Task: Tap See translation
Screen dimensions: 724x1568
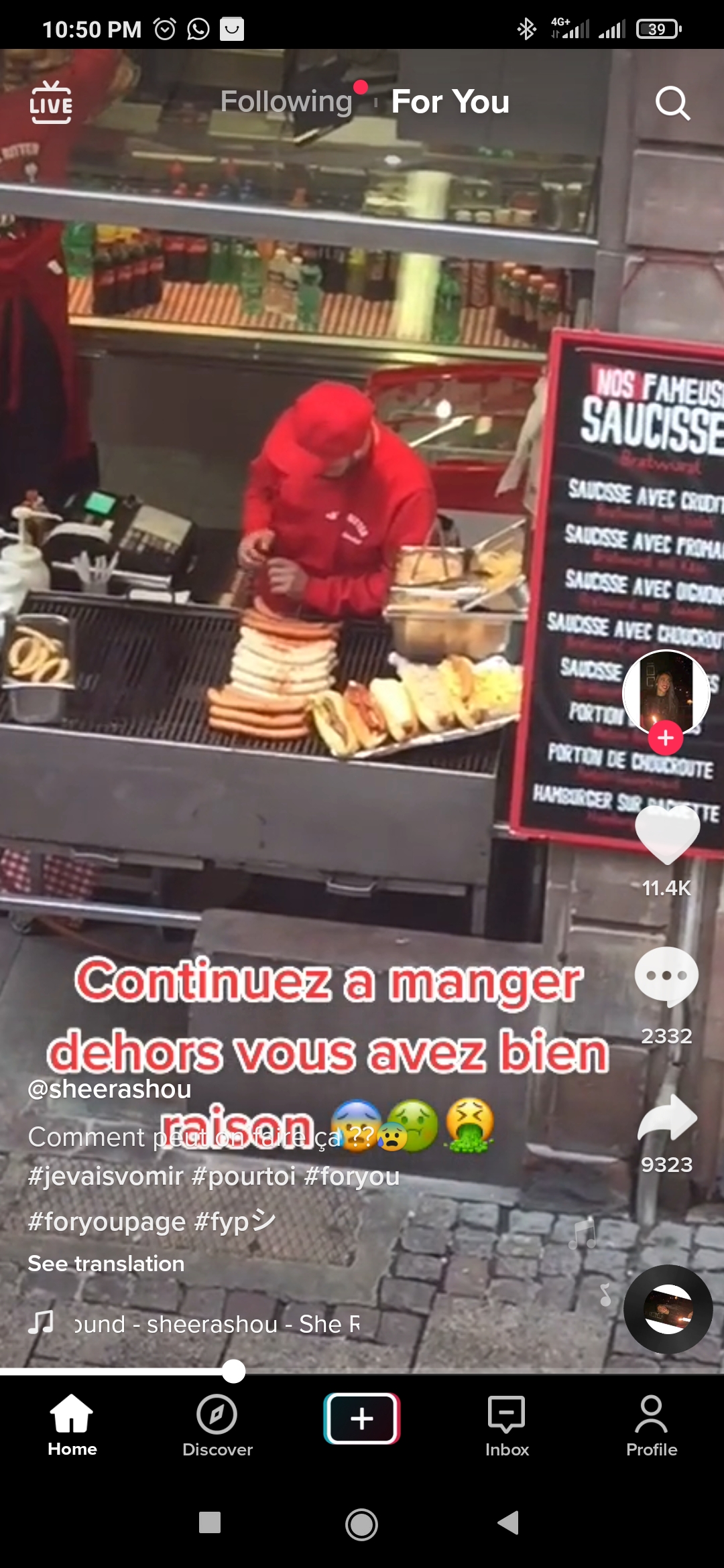Action: coord(106,1264)
